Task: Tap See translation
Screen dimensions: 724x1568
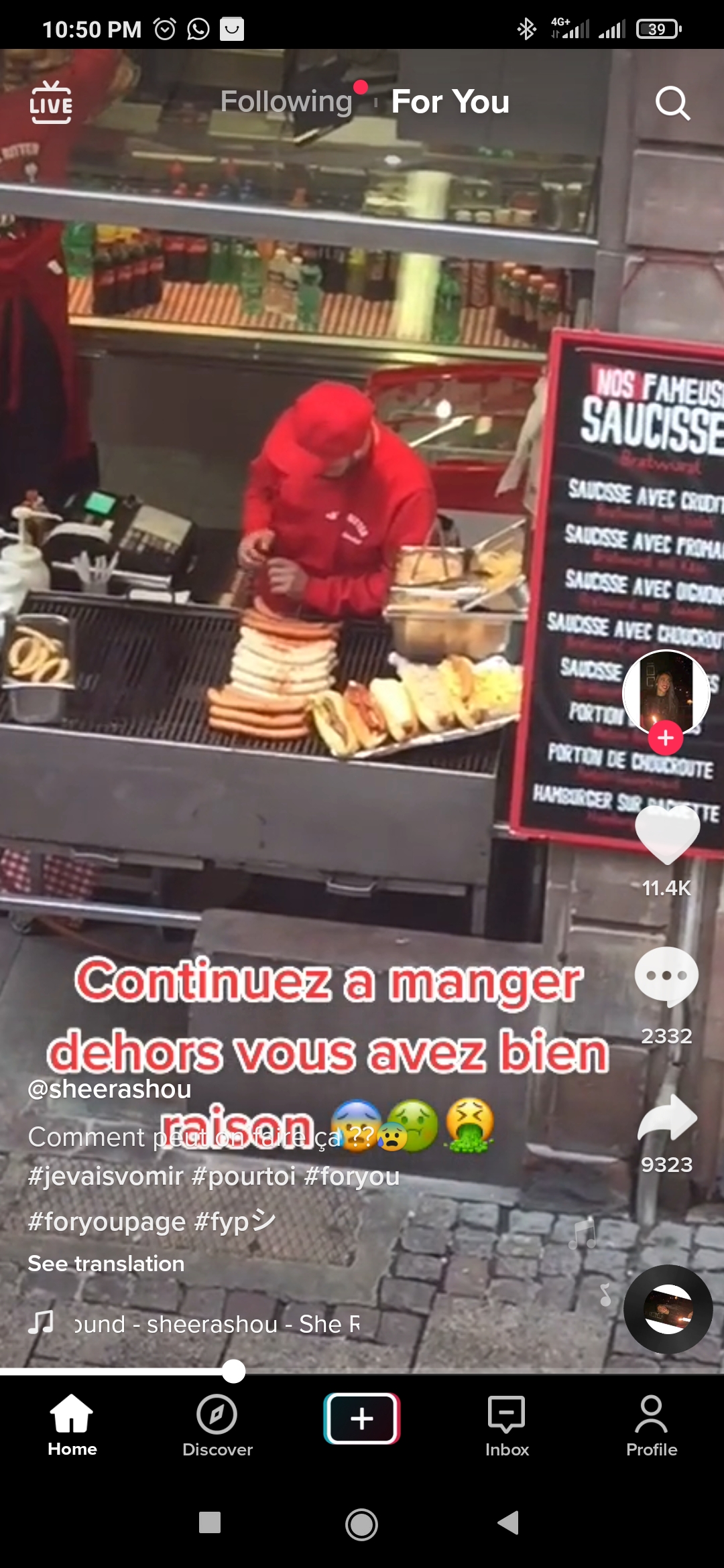Action: coord(106,1264)
